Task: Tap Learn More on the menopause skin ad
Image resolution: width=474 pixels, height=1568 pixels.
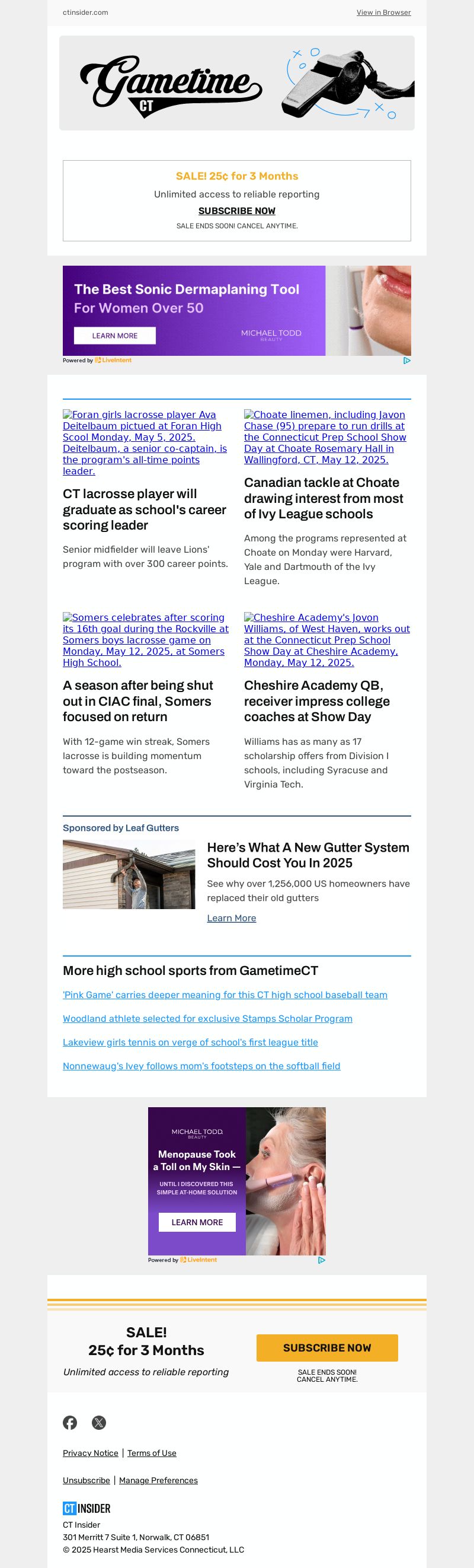Action: 197,1222
